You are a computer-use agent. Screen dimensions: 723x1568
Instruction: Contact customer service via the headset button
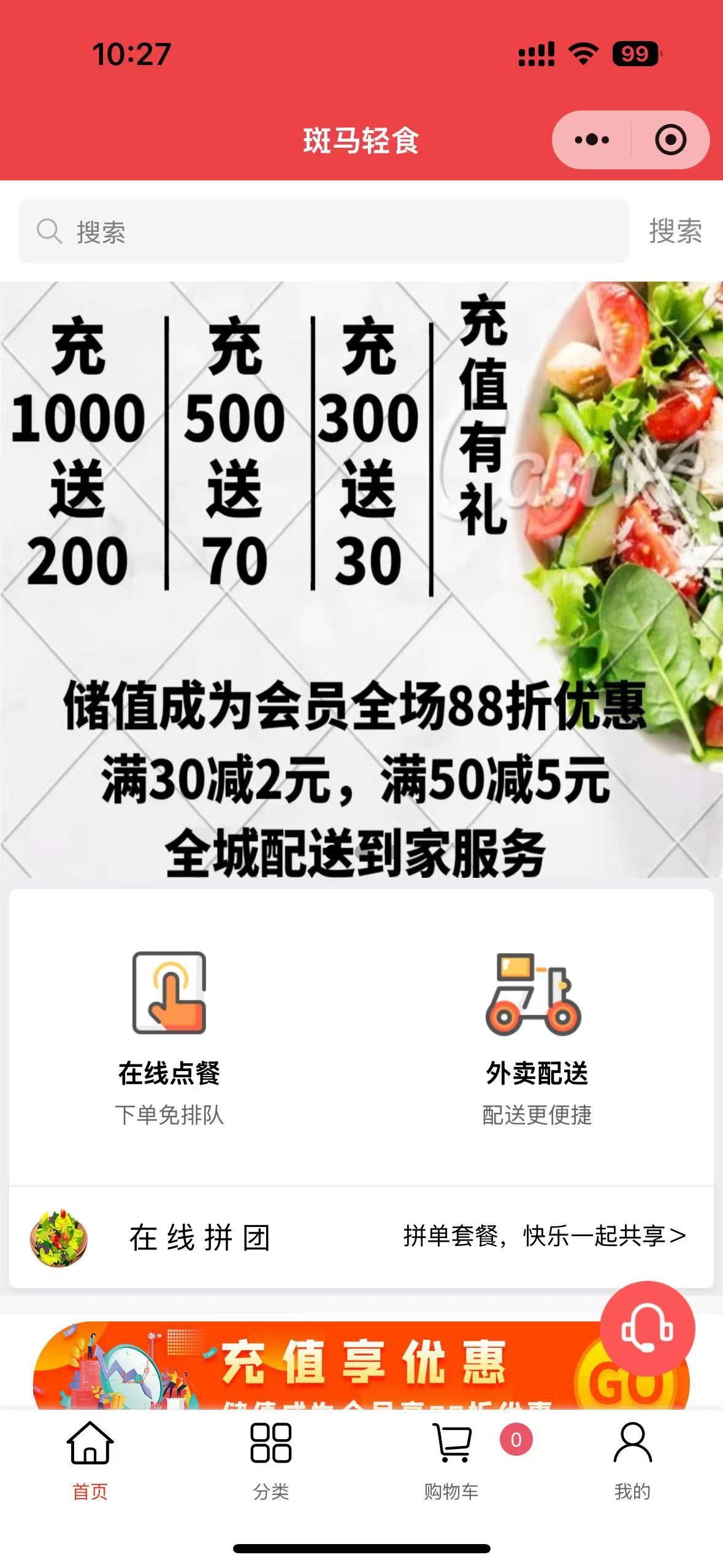647,1329
